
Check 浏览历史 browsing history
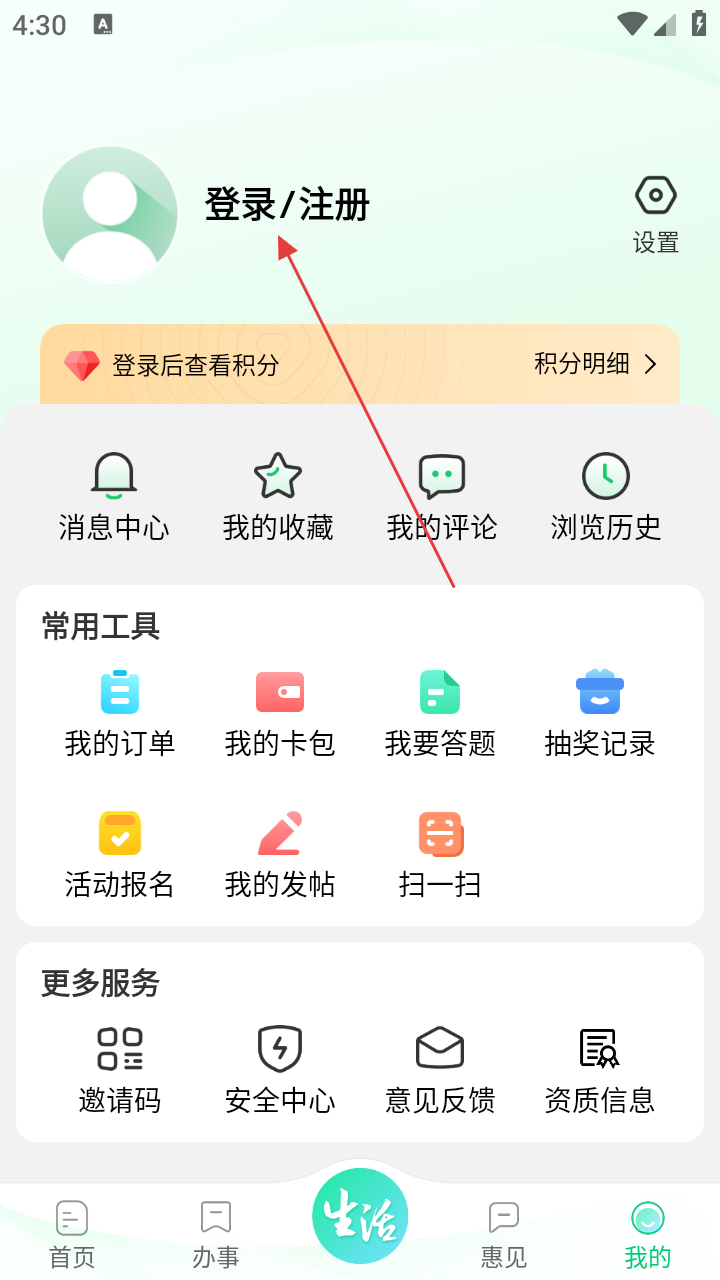(x=606, y=497)
